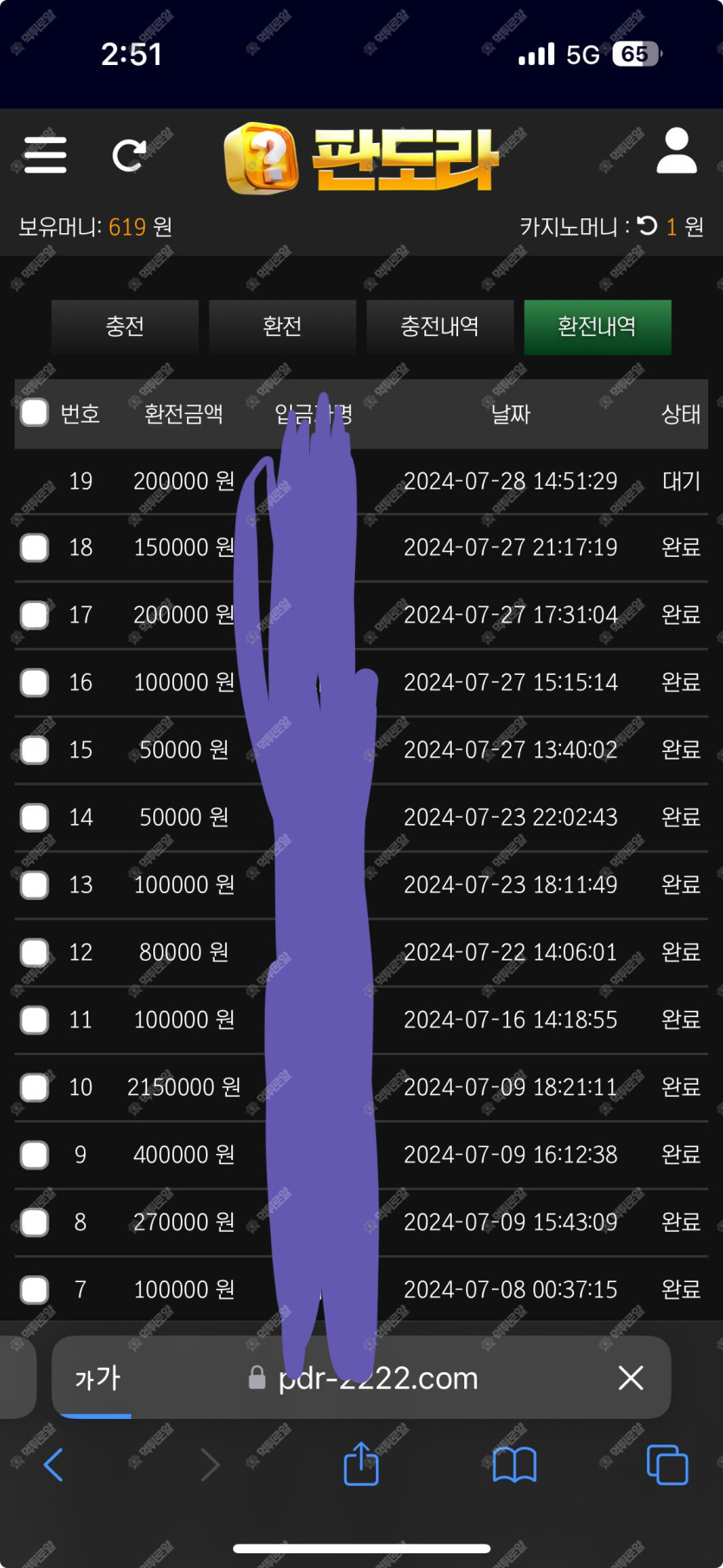Open the bookmarks book icon

coord(514,1465)
